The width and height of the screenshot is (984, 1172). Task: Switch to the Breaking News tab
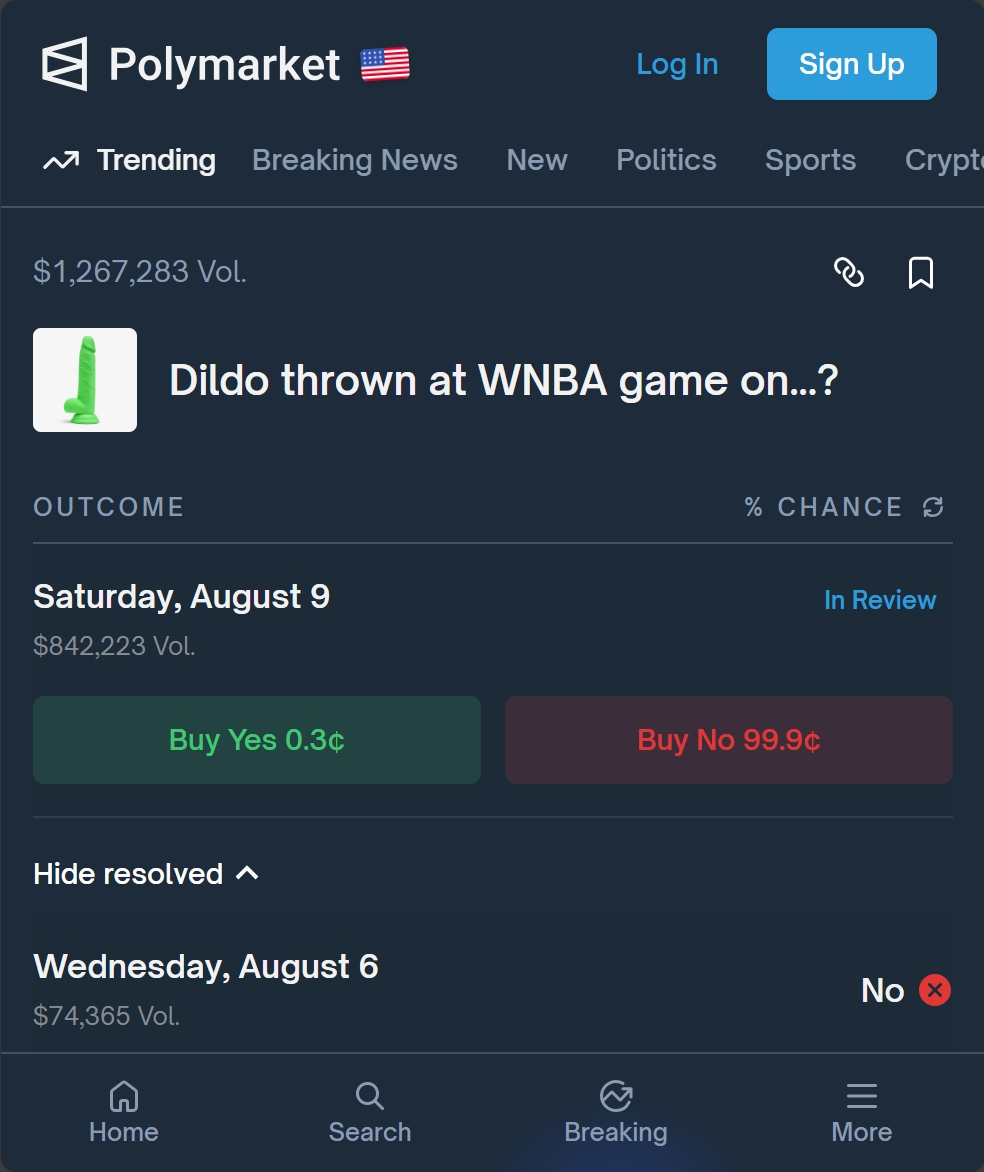[355, 160]
